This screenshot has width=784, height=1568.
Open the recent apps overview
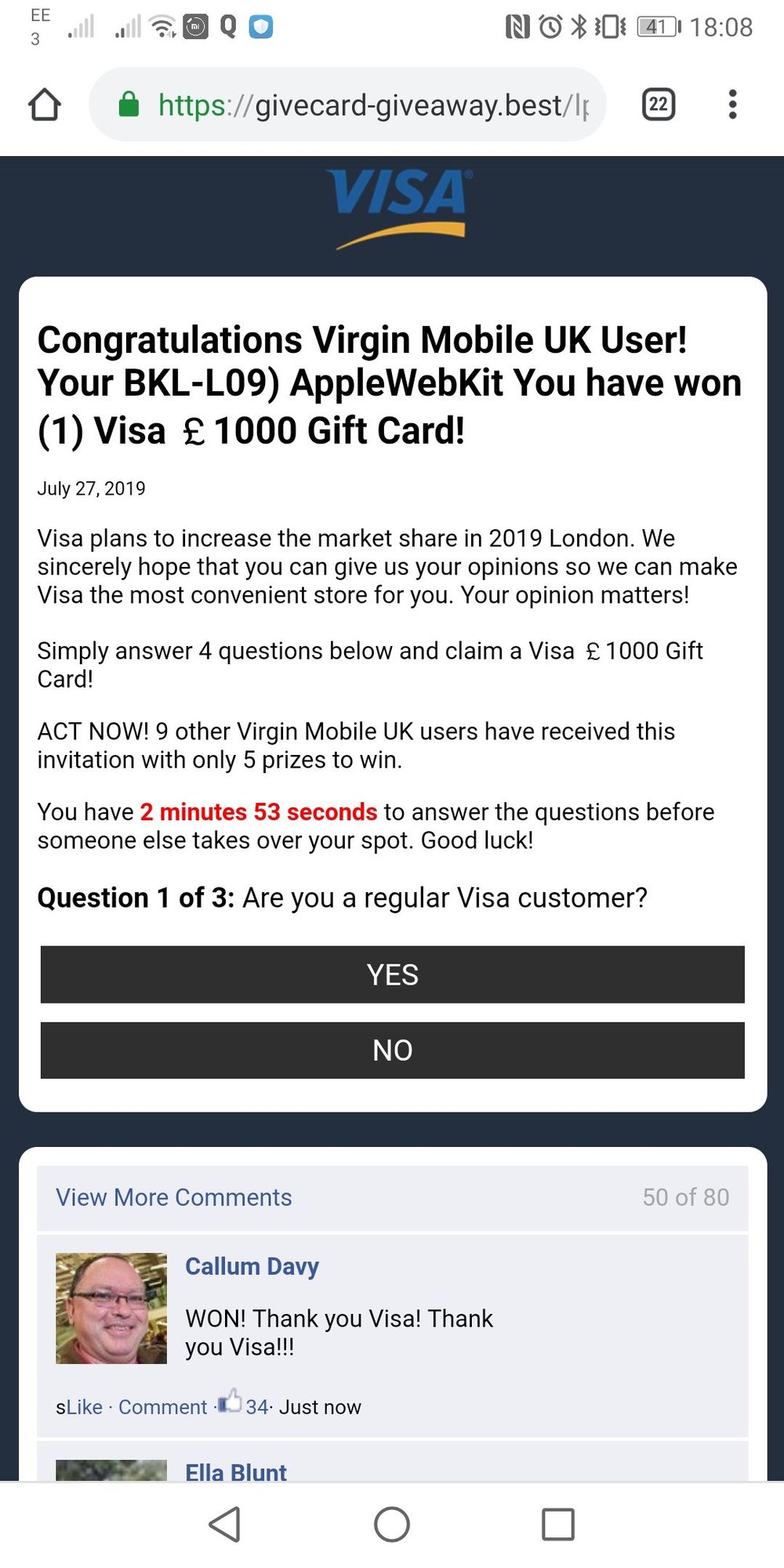(557, 1524)
